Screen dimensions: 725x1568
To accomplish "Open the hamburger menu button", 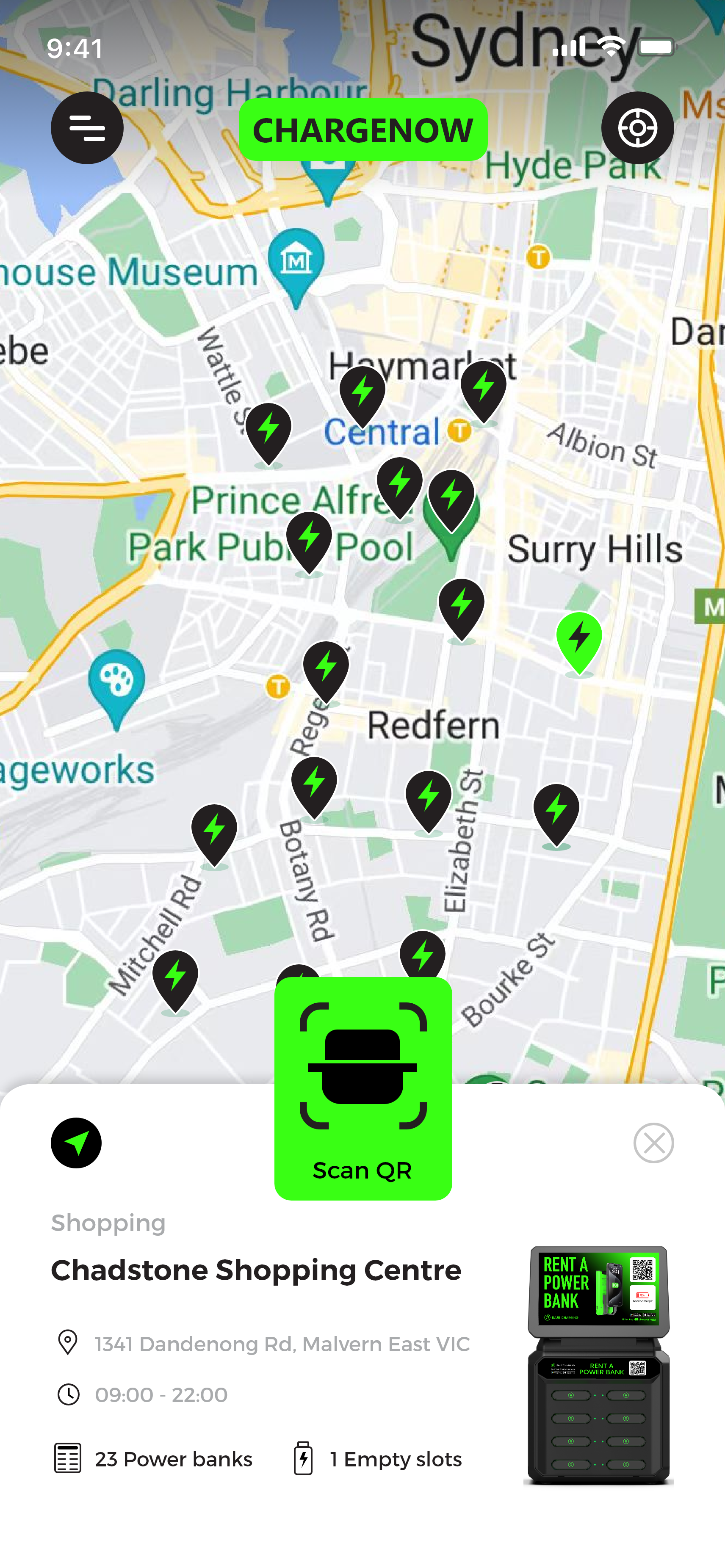I will [87, 128].
